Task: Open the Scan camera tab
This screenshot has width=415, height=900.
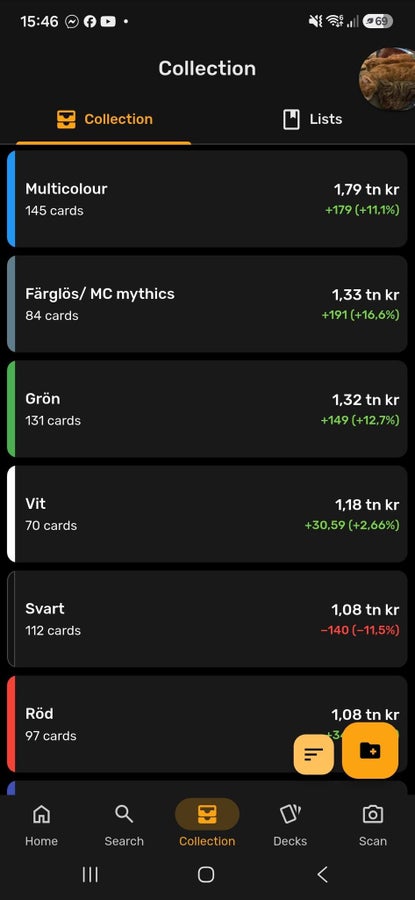Action: [373, 825]
